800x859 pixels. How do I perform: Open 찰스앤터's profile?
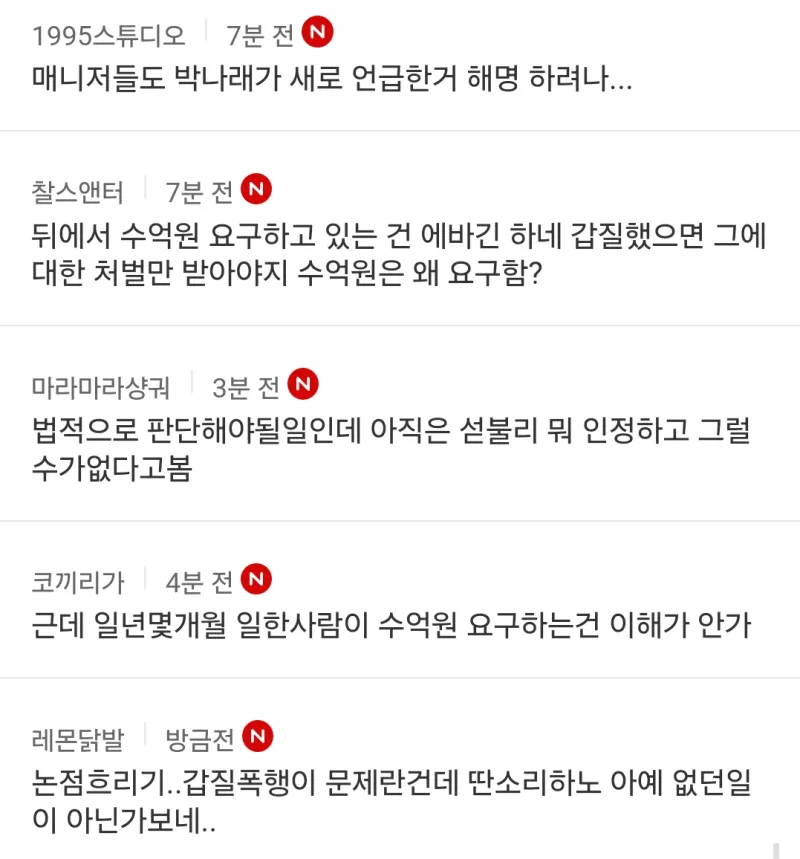click(78, 190)
